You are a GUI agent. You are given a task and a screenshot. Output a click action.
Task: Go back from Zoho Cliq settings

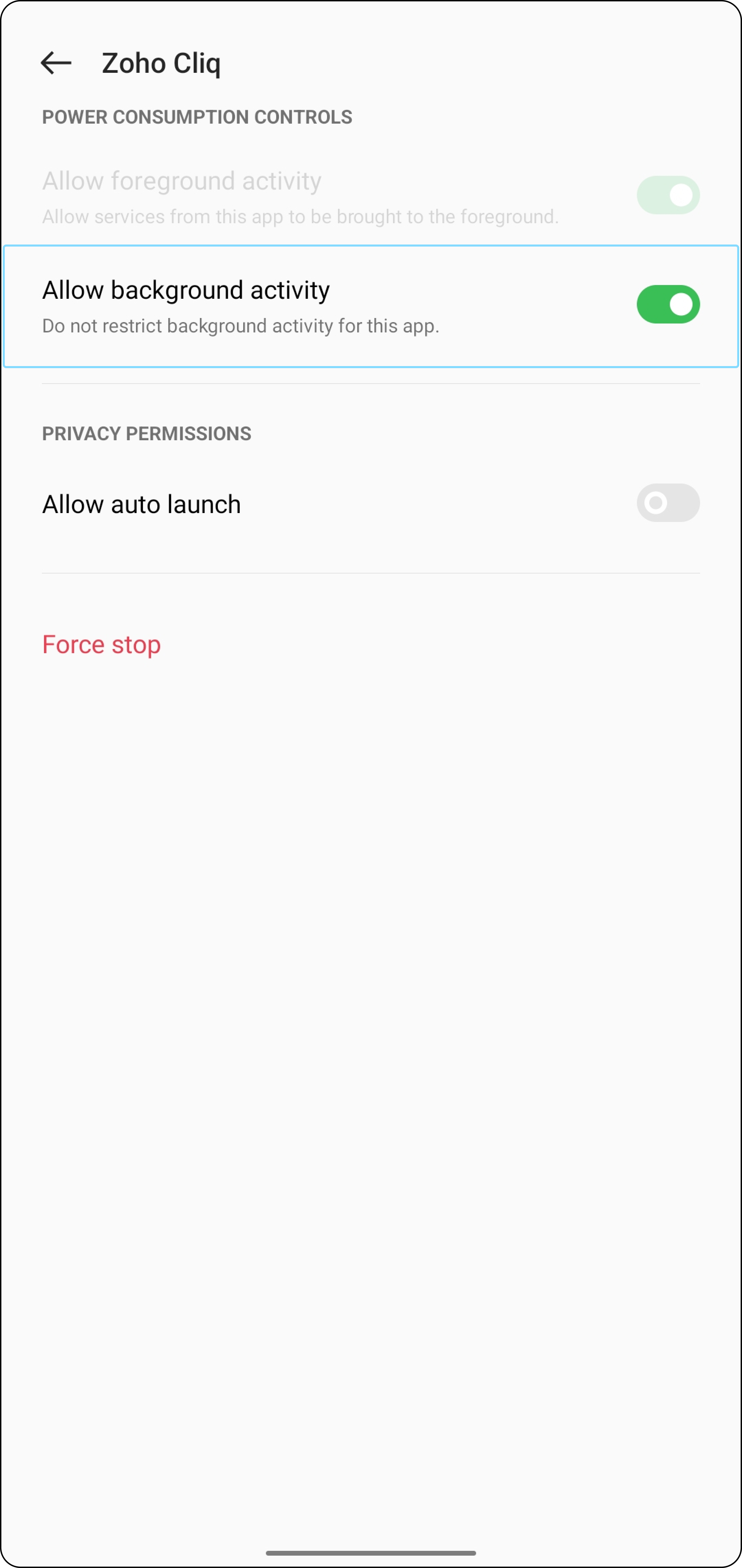pos(56,63)
